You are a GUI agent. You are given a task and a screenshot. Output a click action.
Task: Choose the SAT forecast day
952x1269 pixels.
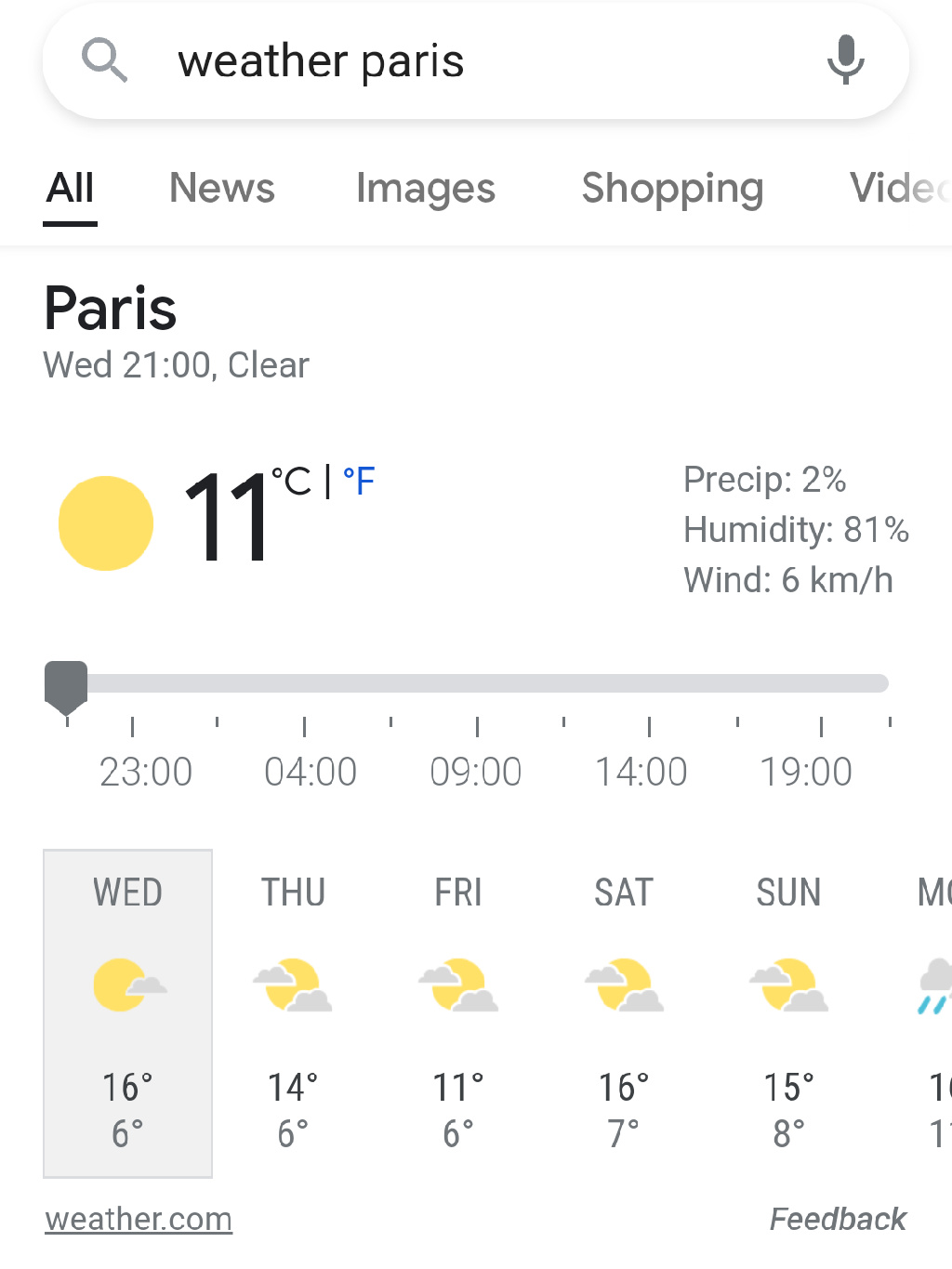624,1012
